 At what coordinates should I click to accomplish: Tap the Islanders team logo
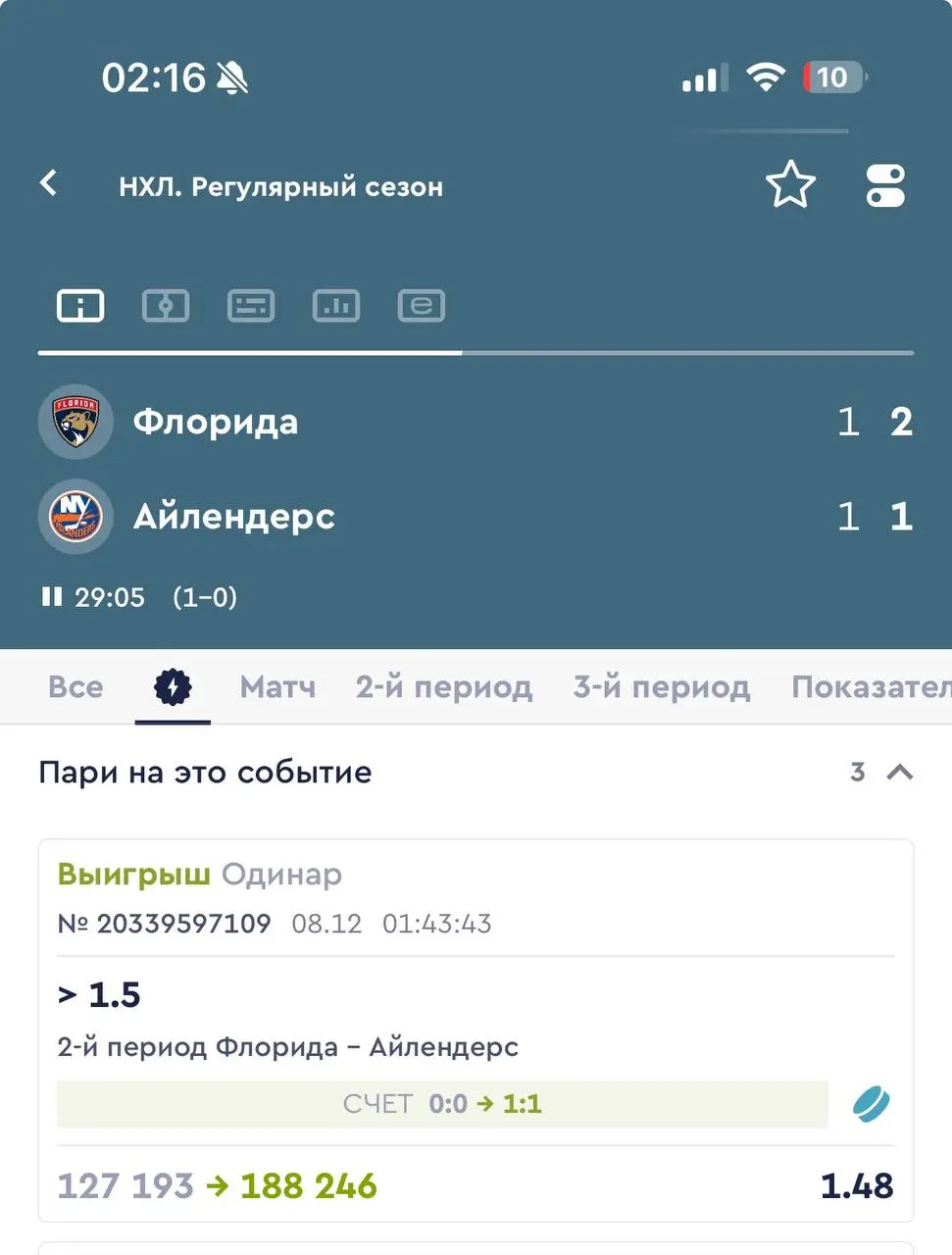tap(75, 517)
